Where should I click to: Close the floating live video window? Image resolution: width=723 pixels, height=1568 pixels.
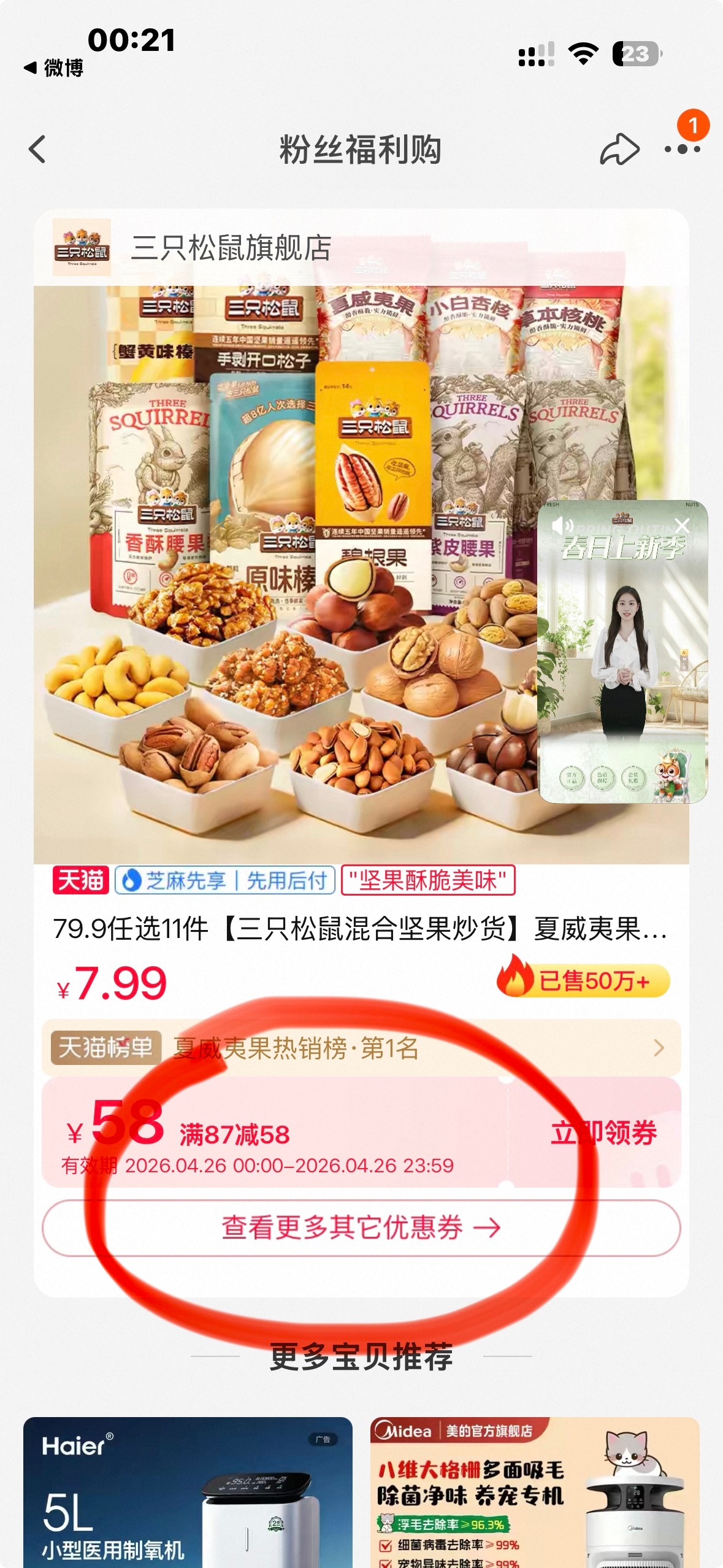point(682,525)
